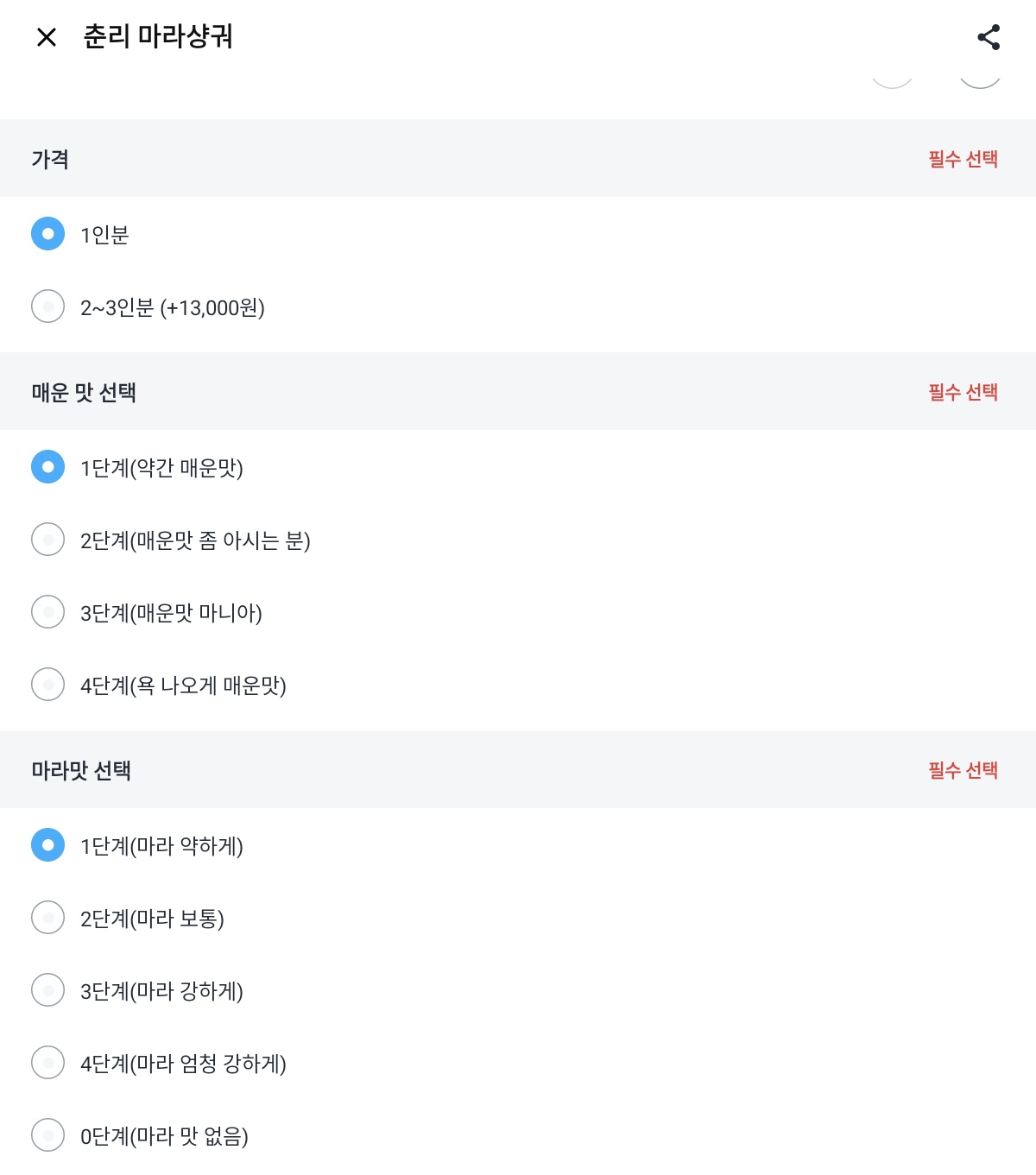Viewport: 1036px width, 1175px height.
Task: Click 필수 선택 label in 가격 section
Action: coord(961,159)
